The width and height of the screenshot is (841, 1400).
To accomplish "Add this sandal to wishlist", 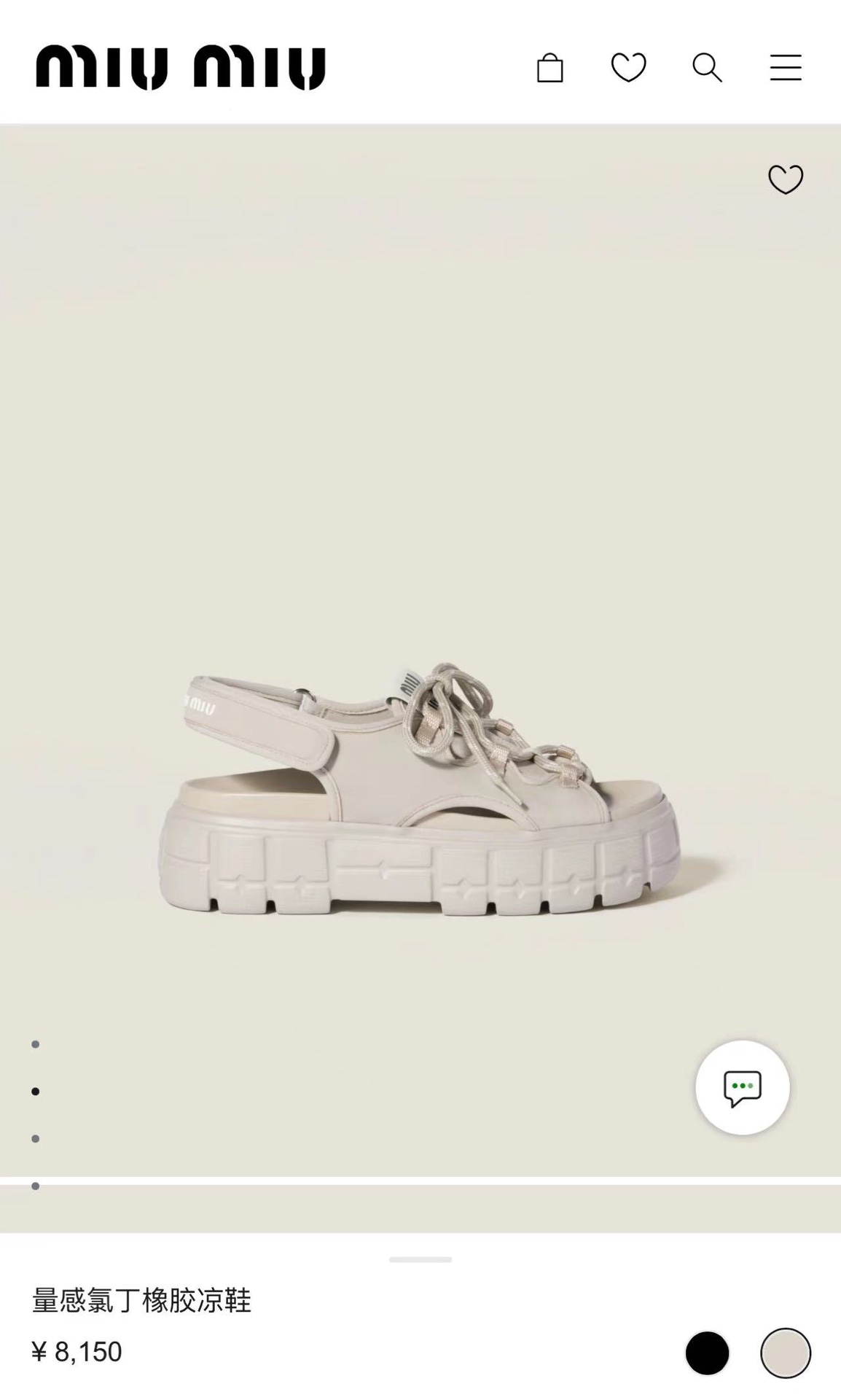I will click(x=786, y=179).
